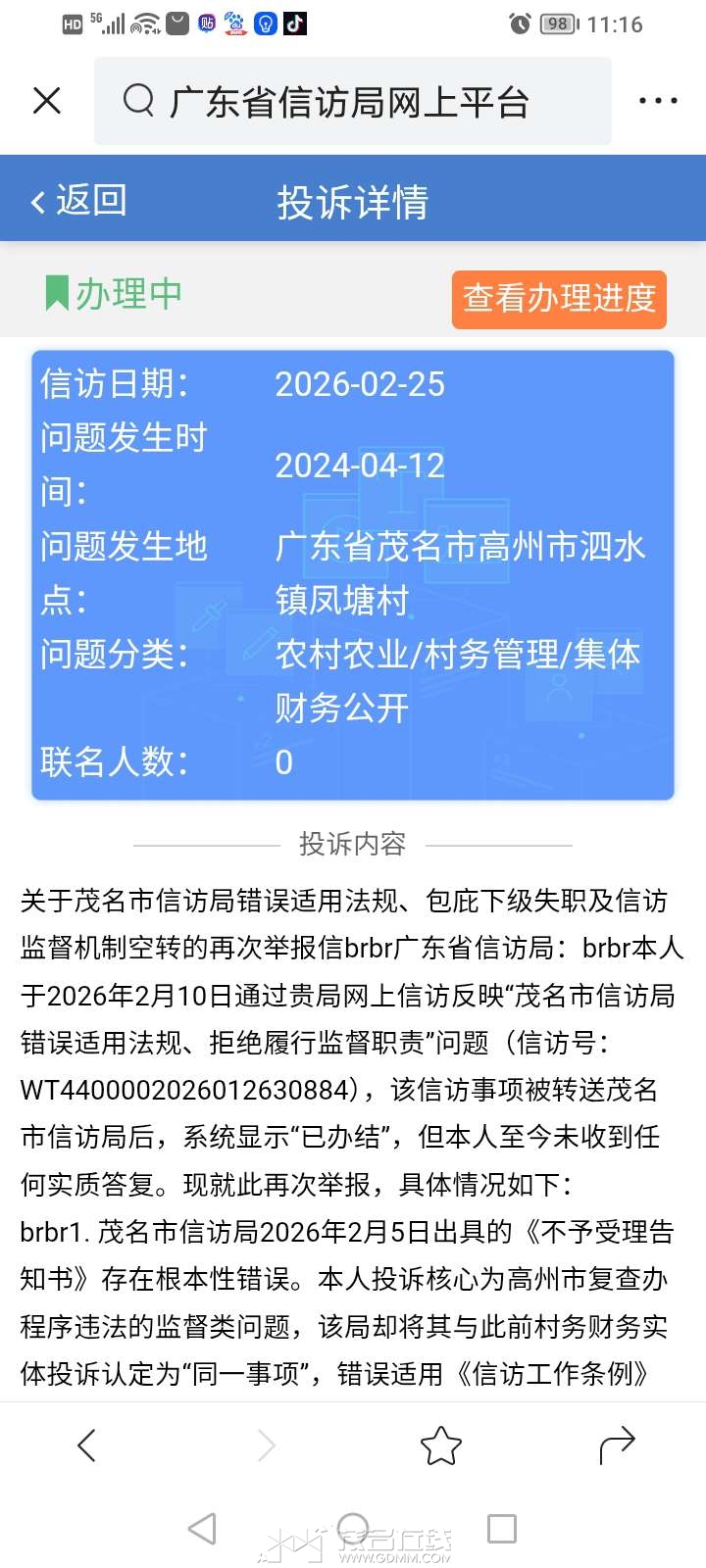Go back using the 返回 button
Screen dimensions: 706x1568
[78, 201]
